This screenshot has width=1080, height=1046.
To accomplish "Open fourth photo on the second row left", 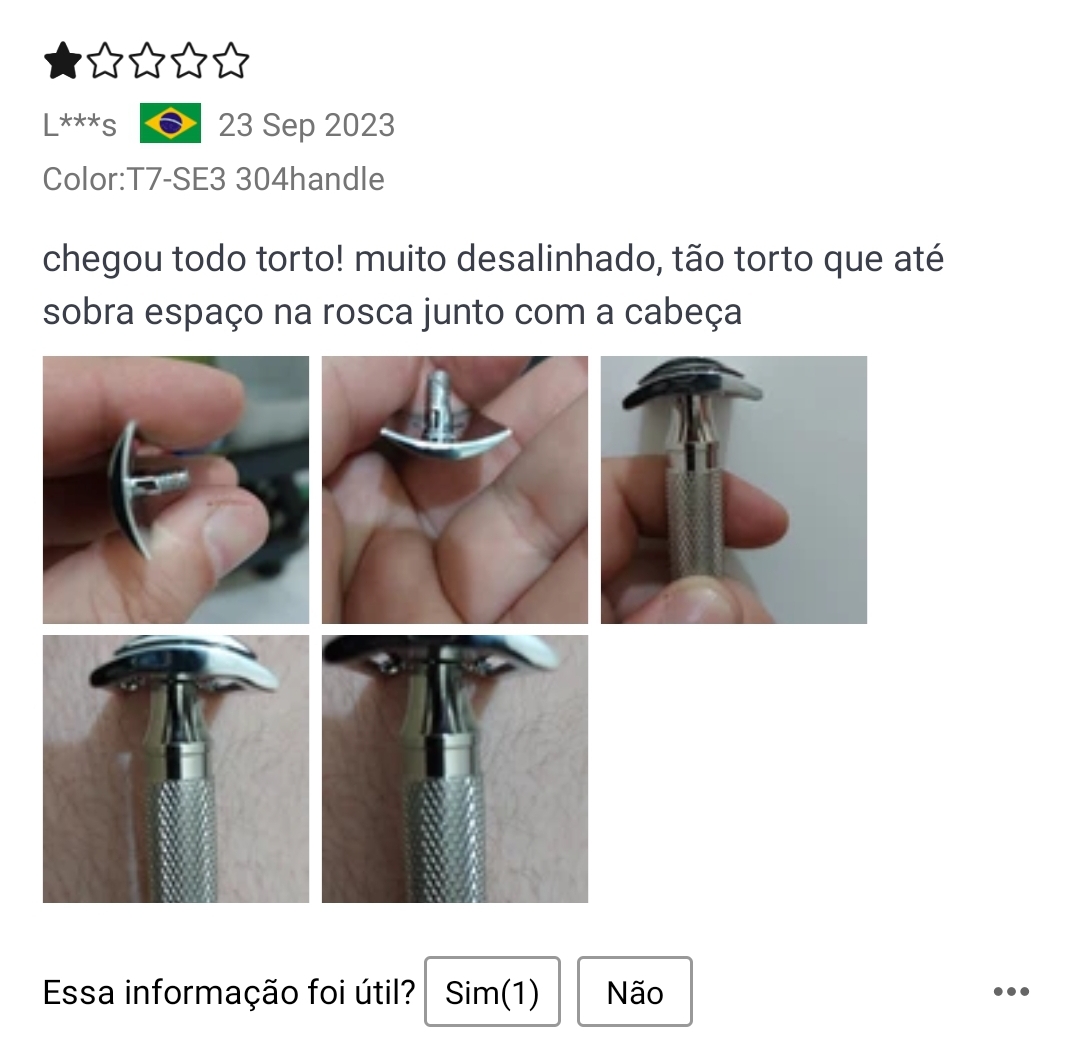I will point(176,768).
